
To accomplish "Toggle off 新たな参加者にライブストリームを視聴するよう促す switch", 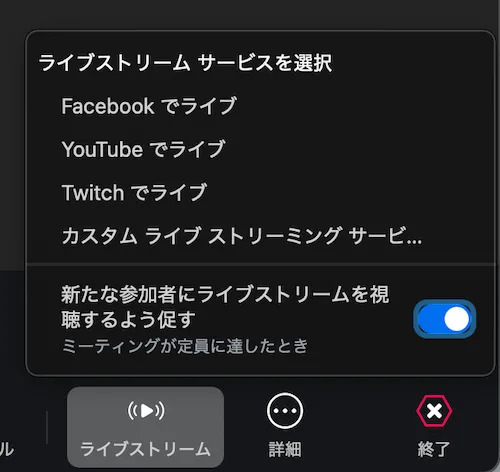I will click(x=444, y=319).
